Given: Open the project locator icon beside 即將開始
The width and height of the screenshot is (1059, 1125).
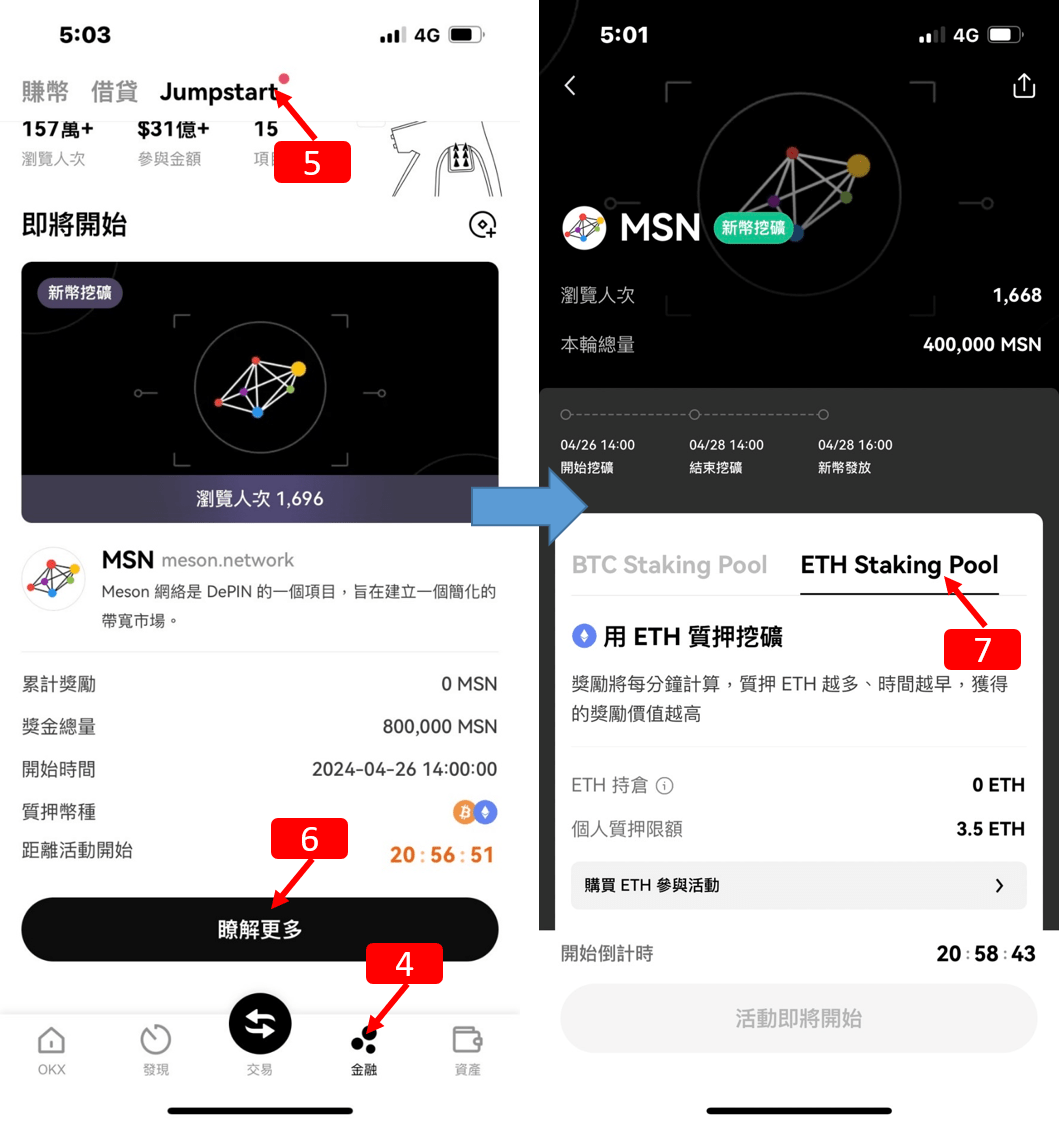Looking at the screenshot, I should pyautogui.click(x=482, y=226).
